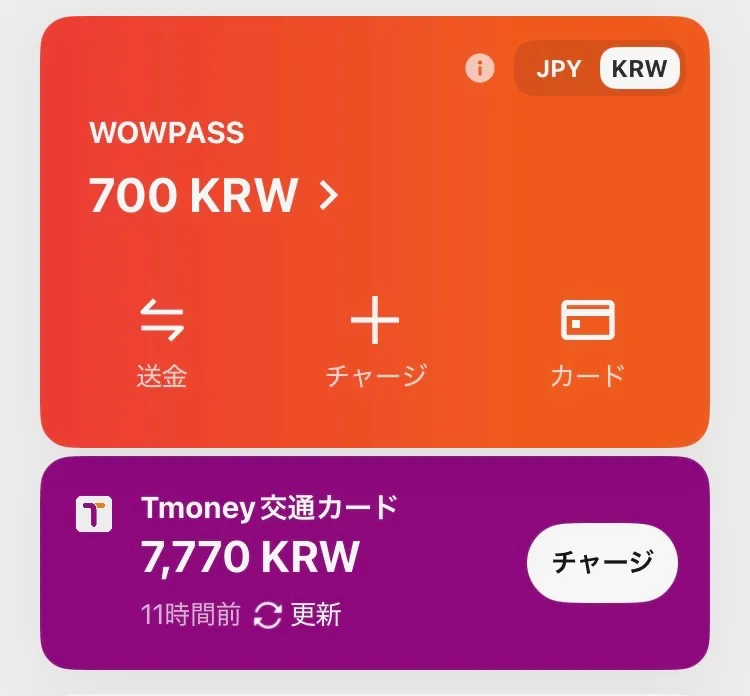The width and height of the screenshot is (750, 696).
Task: Open the info icon beside currency switch
Action: tap(480, 69)
